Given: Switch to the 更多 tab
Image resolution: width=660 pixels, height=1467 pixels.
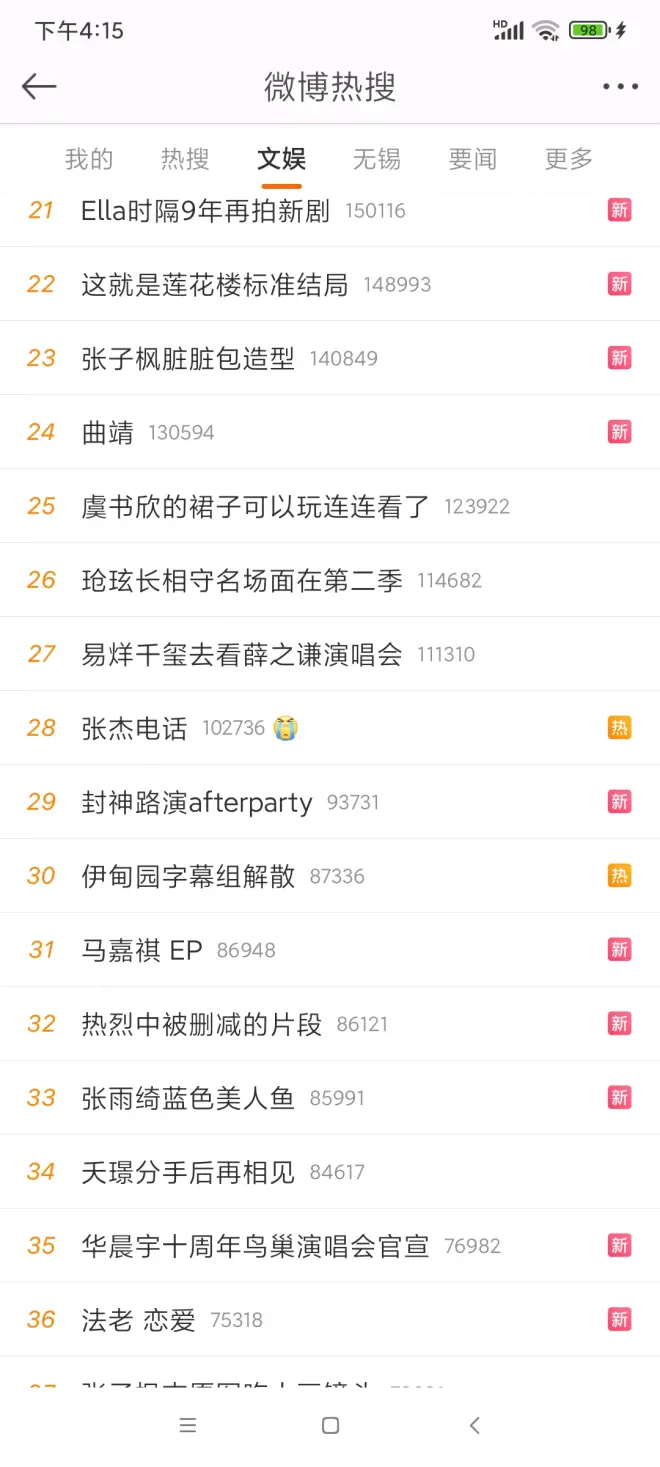Looking at the screenshot, I should tap(569, 159).
